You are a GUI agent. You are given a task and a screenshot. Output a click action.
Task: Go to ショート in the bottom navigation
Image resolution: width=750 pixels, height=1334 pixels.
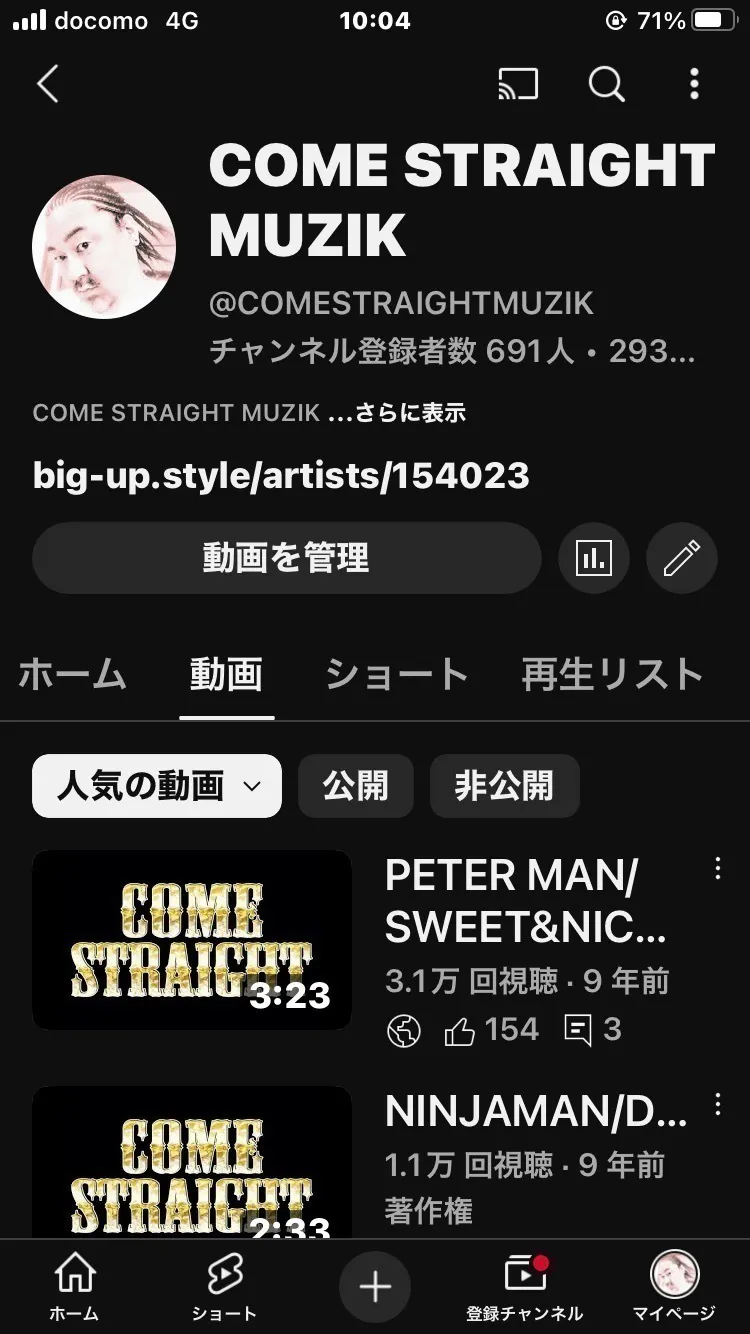224,1287
